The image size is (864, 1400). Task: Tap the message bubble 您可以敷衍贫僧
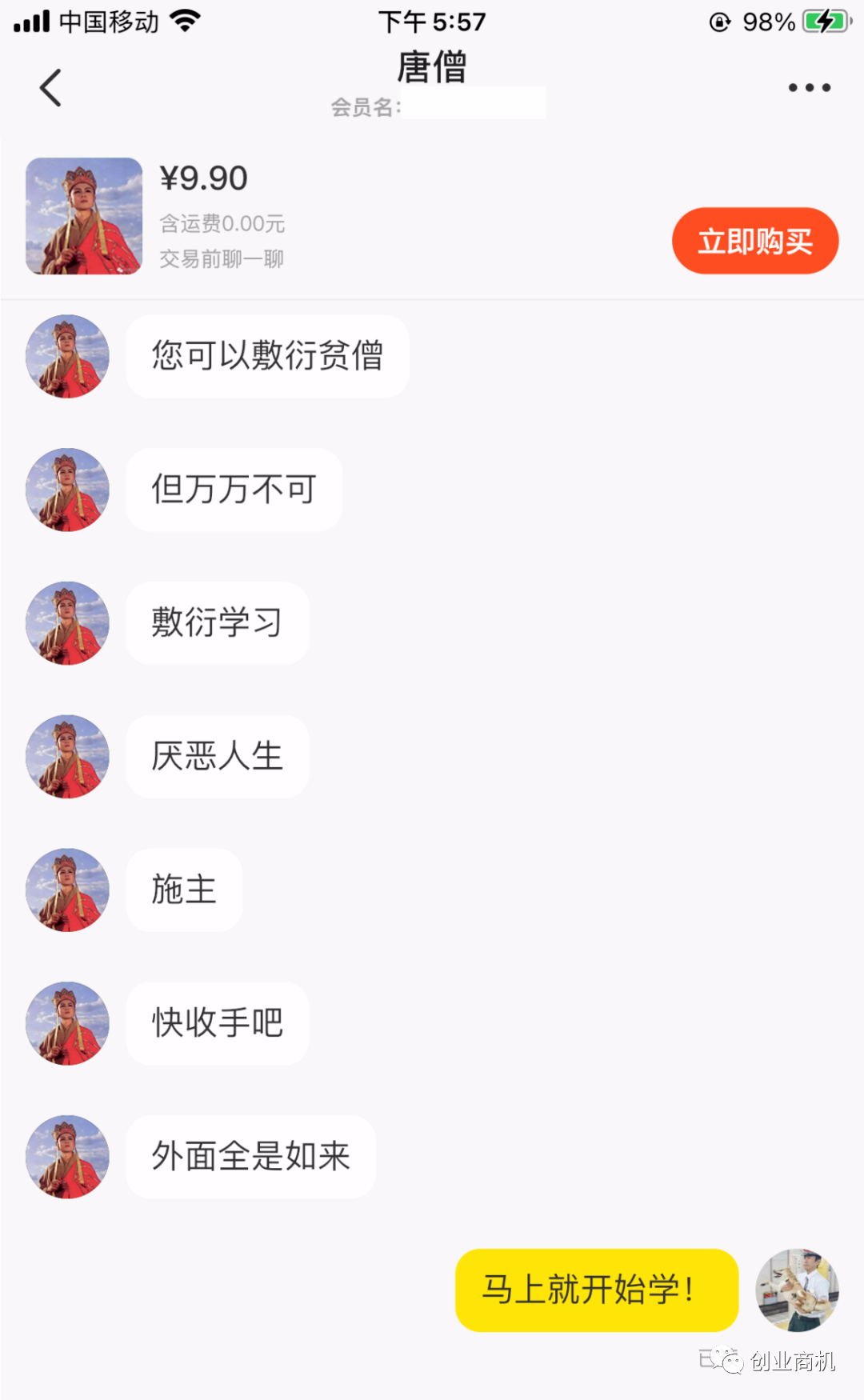266,356
